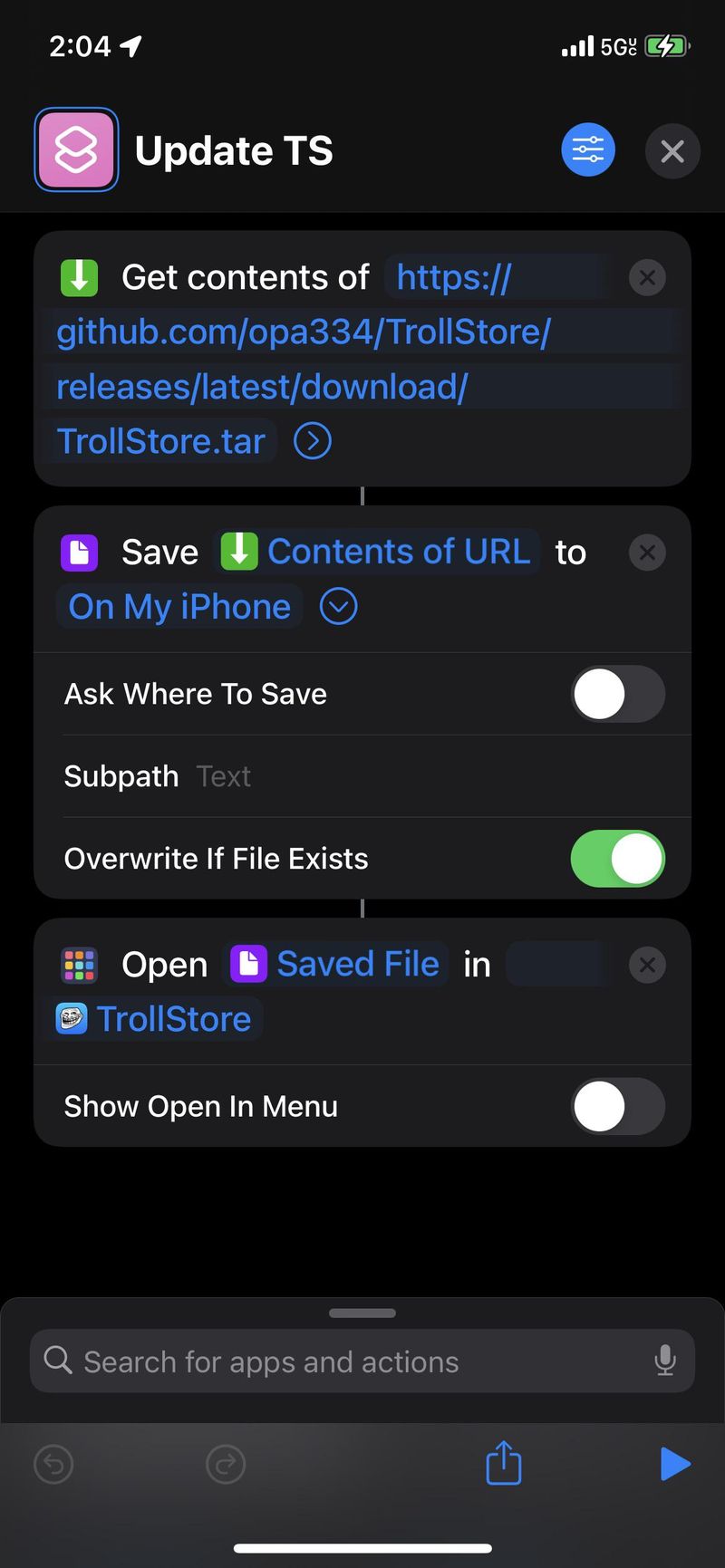Image resolution: width=725 pixels, height=1568 pixels.
Task: Collapse the Save action options chevron
Action: 339,607
